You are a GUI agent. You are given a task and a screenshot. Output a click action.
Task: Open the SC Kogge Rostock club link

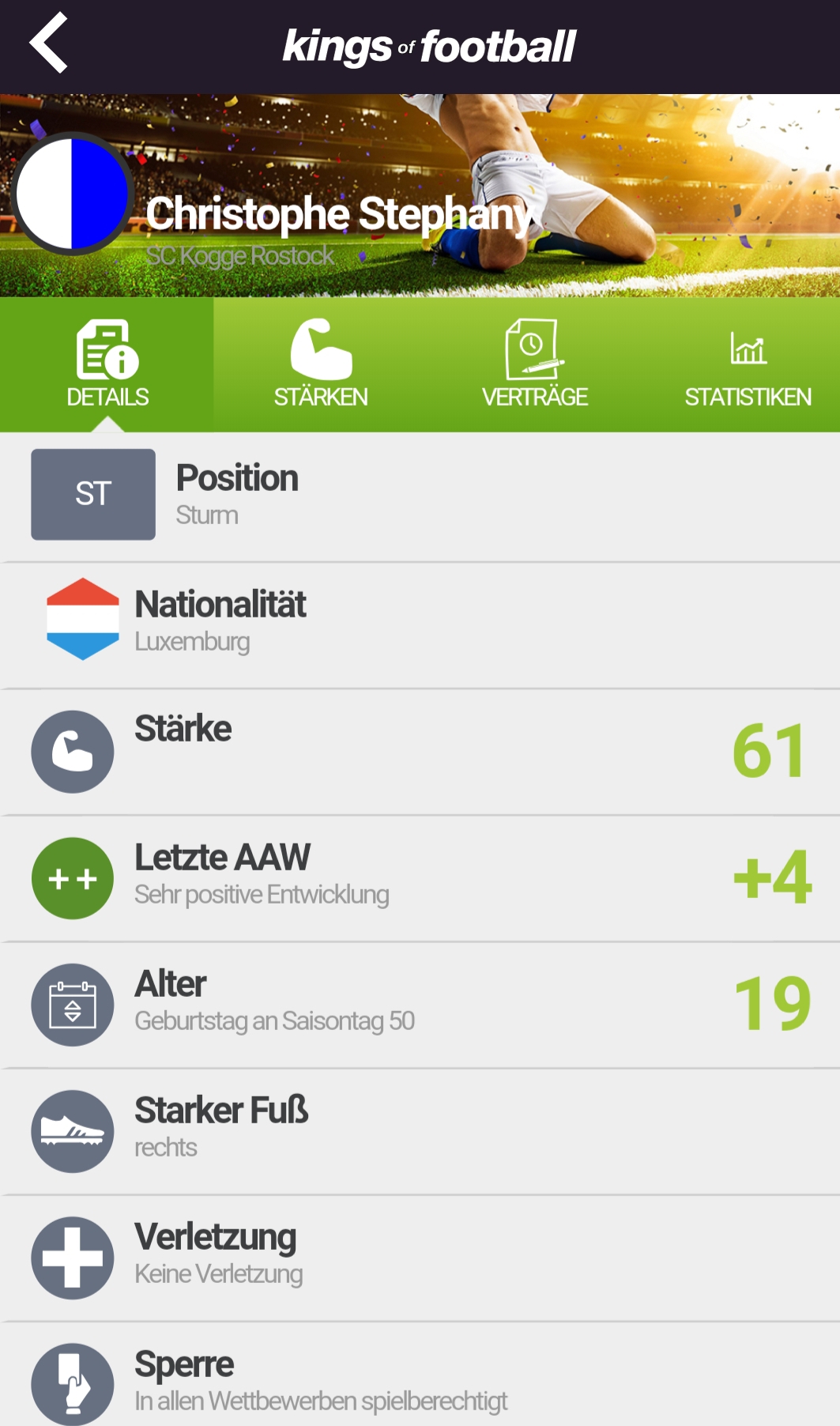[x=240, y=256]
